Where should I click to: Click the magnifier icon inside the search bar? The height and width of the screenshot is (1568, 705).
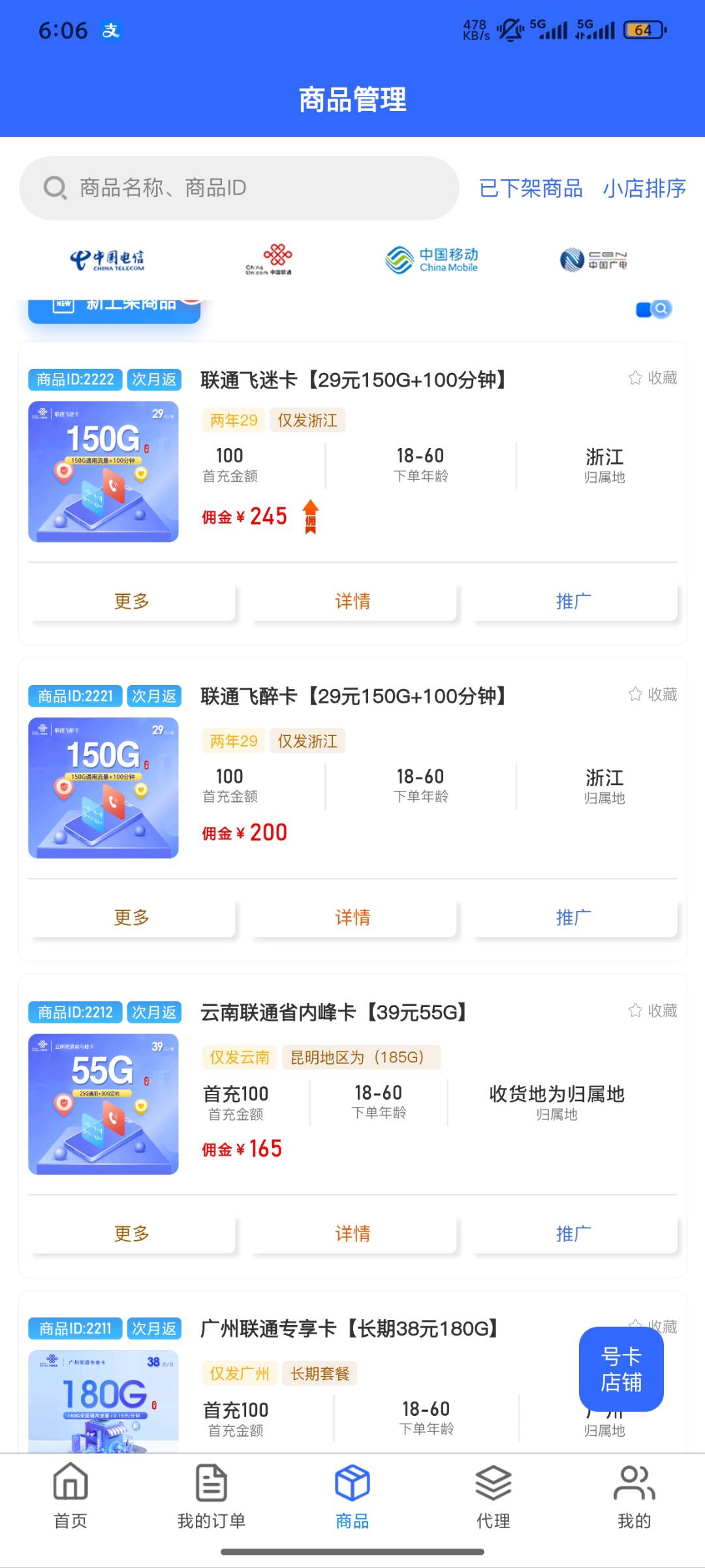click(x=55, y=187)
